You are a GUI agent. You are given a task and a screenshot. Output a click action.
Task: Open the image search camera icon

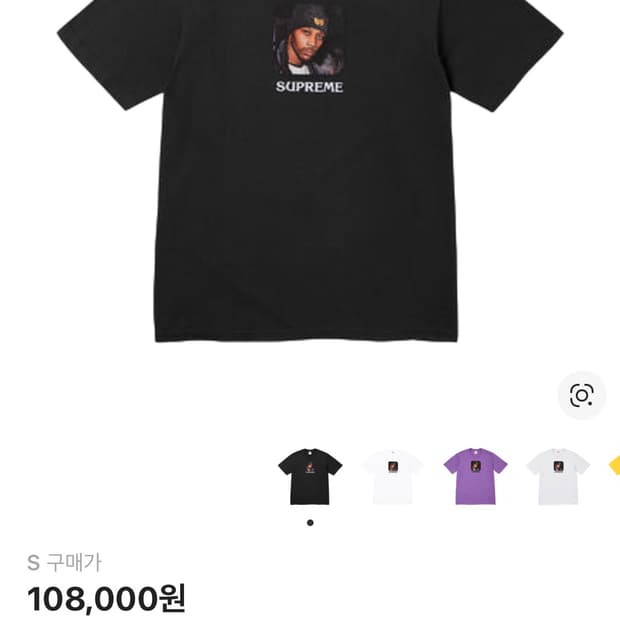(581, 395)
